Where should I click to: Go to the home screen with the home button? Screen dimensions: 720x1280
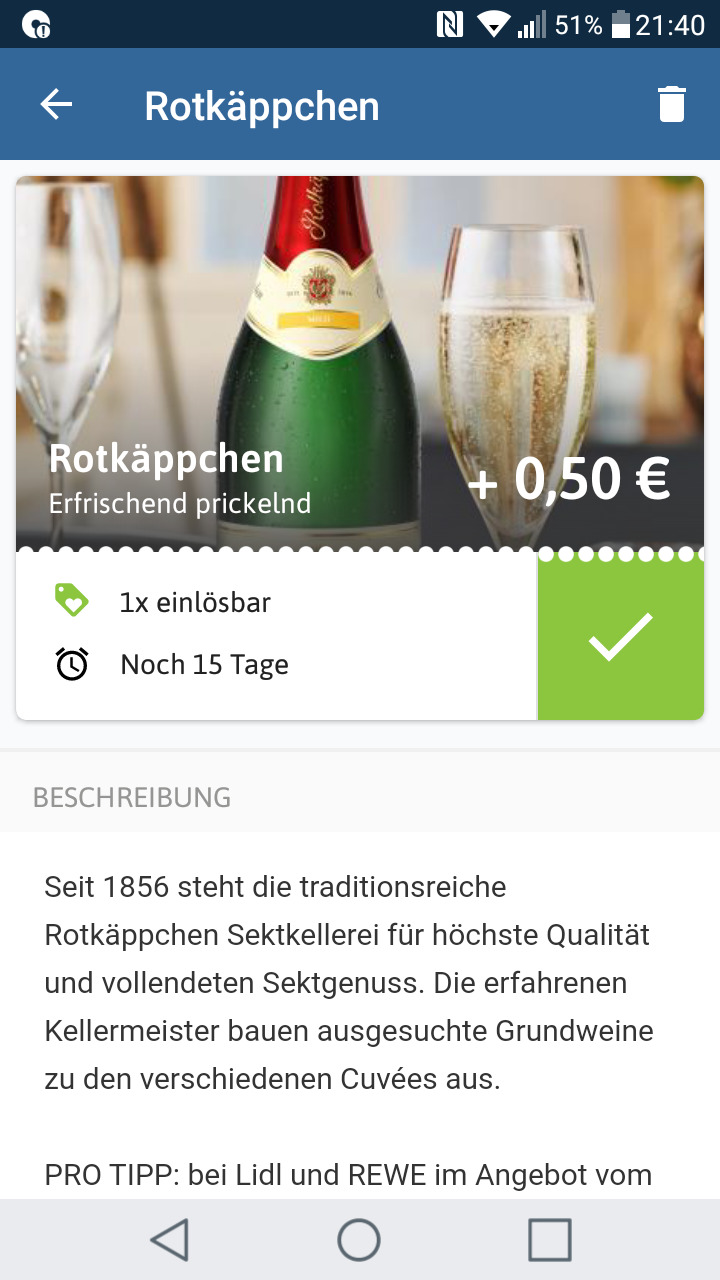pyautogui.click(x=359, y=1240)
